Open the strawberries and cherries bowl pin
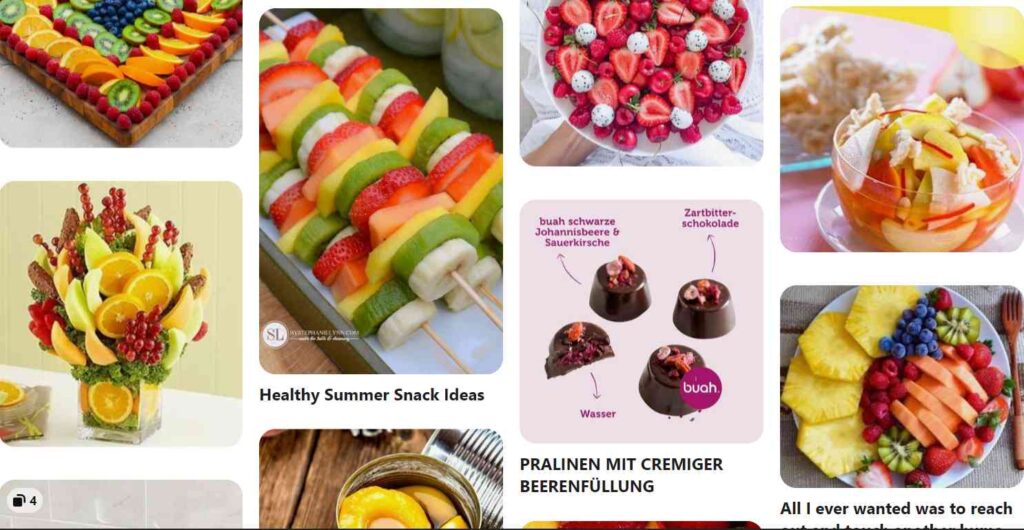Image resolution: width=1024 pixels, height=530 pixels. (x=641, y=80)
